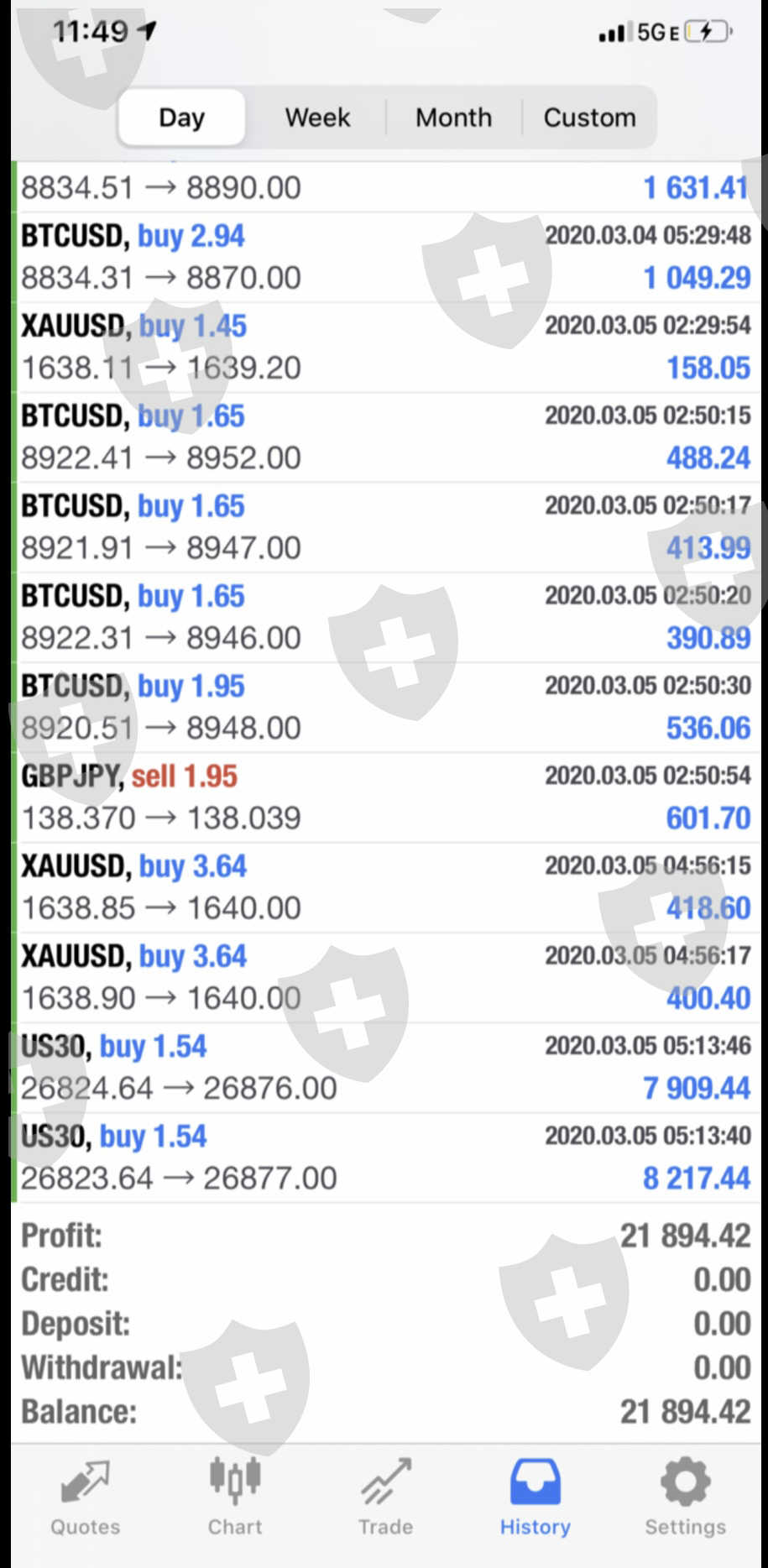This screenshot has width=768, height=1568.
Task: Expand the GBPJPY sell 1.95 trade
Action: 384,797
